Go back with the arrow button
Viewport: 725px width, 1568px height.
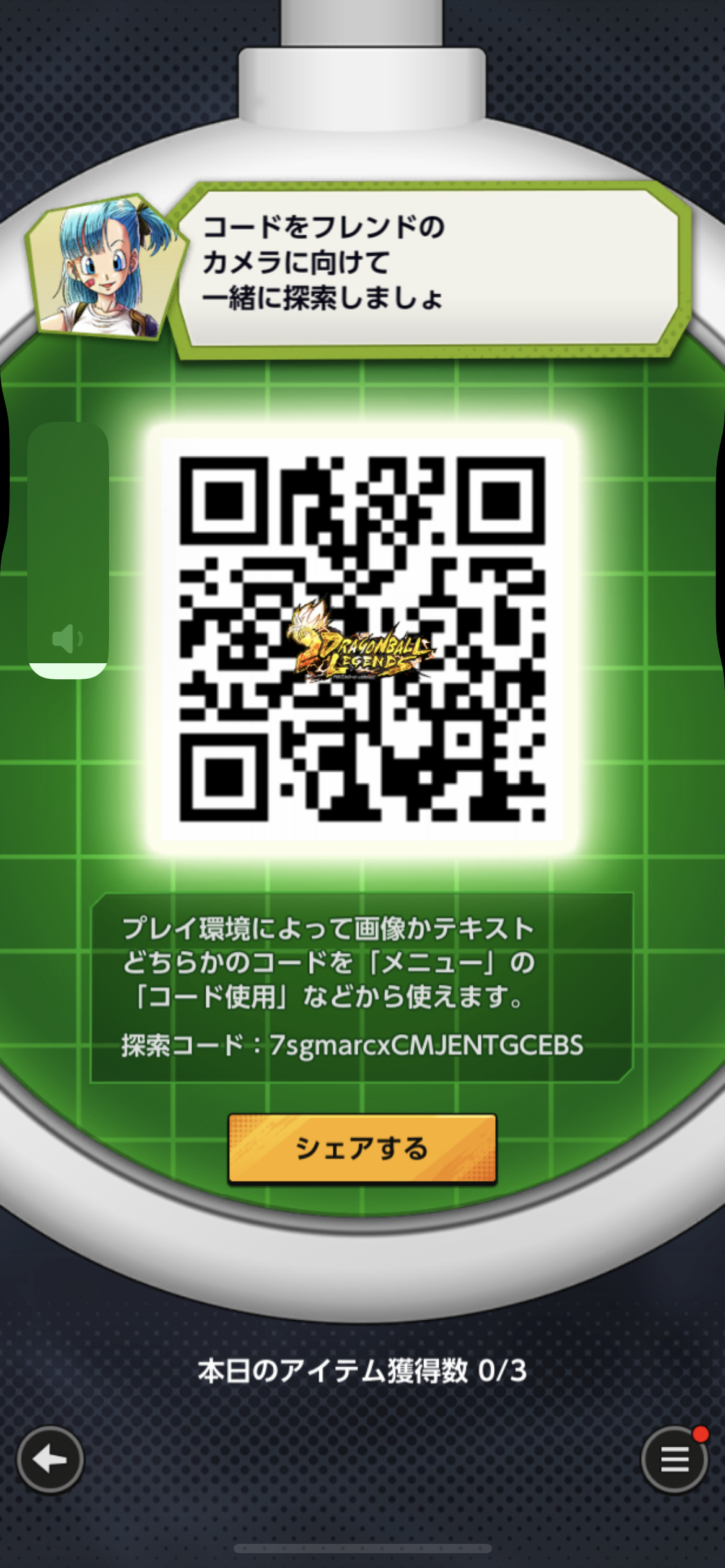tap(50, 1460)
